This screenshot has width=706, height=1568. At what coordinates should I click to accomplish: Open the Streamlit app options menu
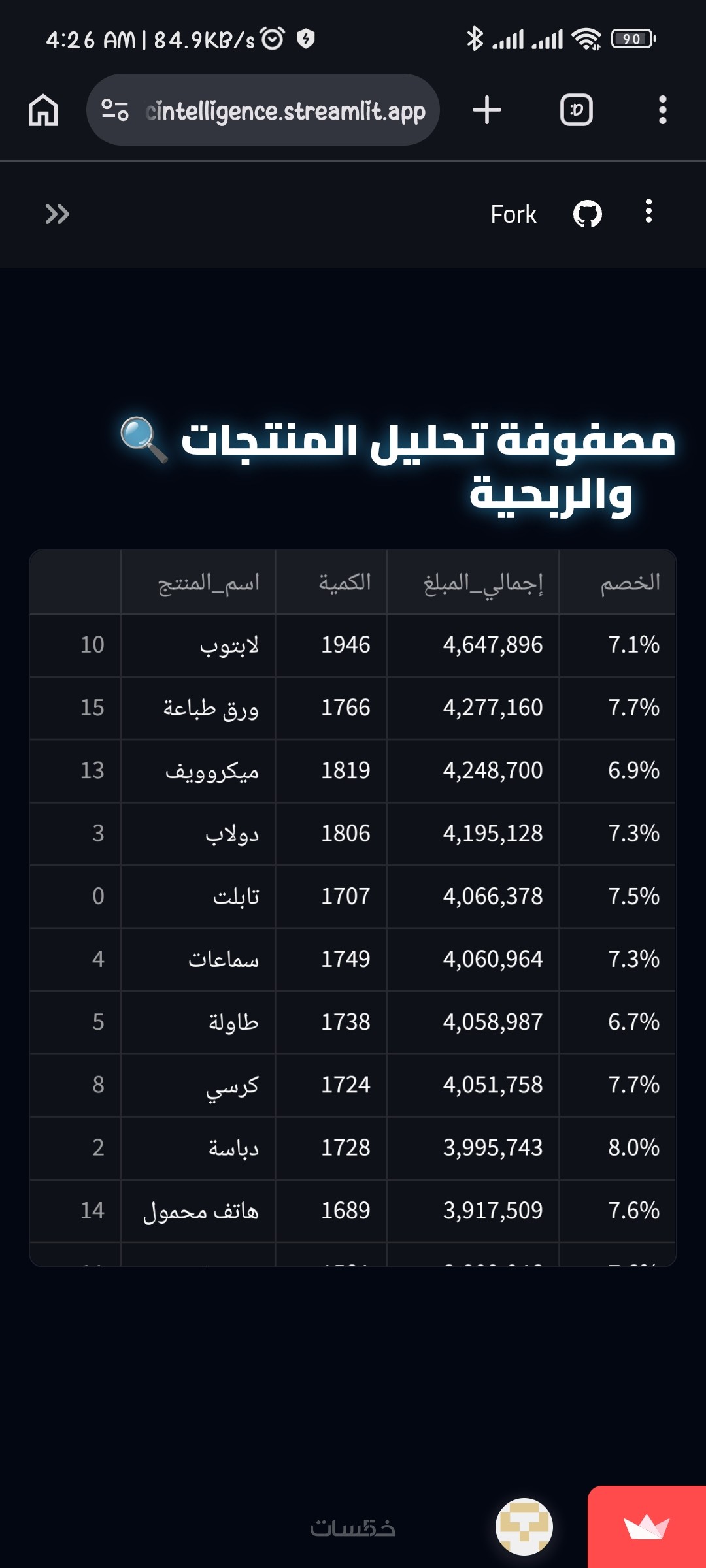pyautogui.click(x=648, y=212)
